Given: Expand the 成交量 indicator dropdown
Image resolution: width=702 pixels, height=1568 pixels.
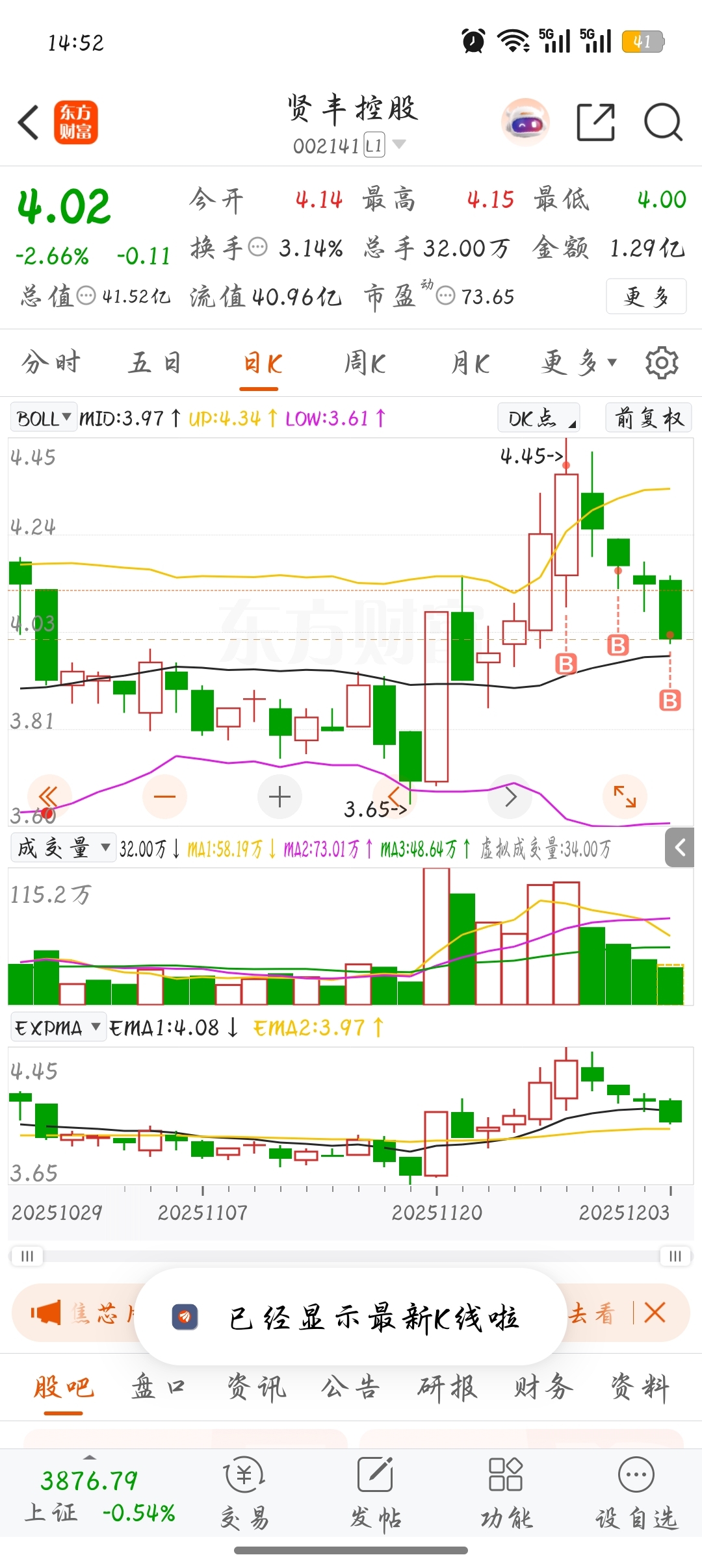Looking at the screenshot, I should point(63,848).
